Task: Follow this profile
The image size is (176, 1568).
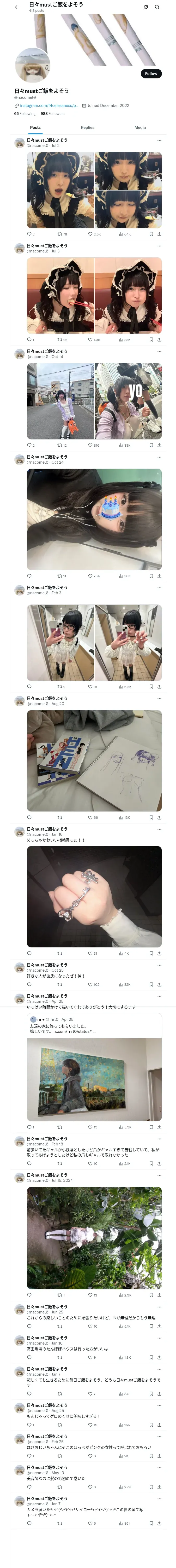Action: click(x=151, y=73)
